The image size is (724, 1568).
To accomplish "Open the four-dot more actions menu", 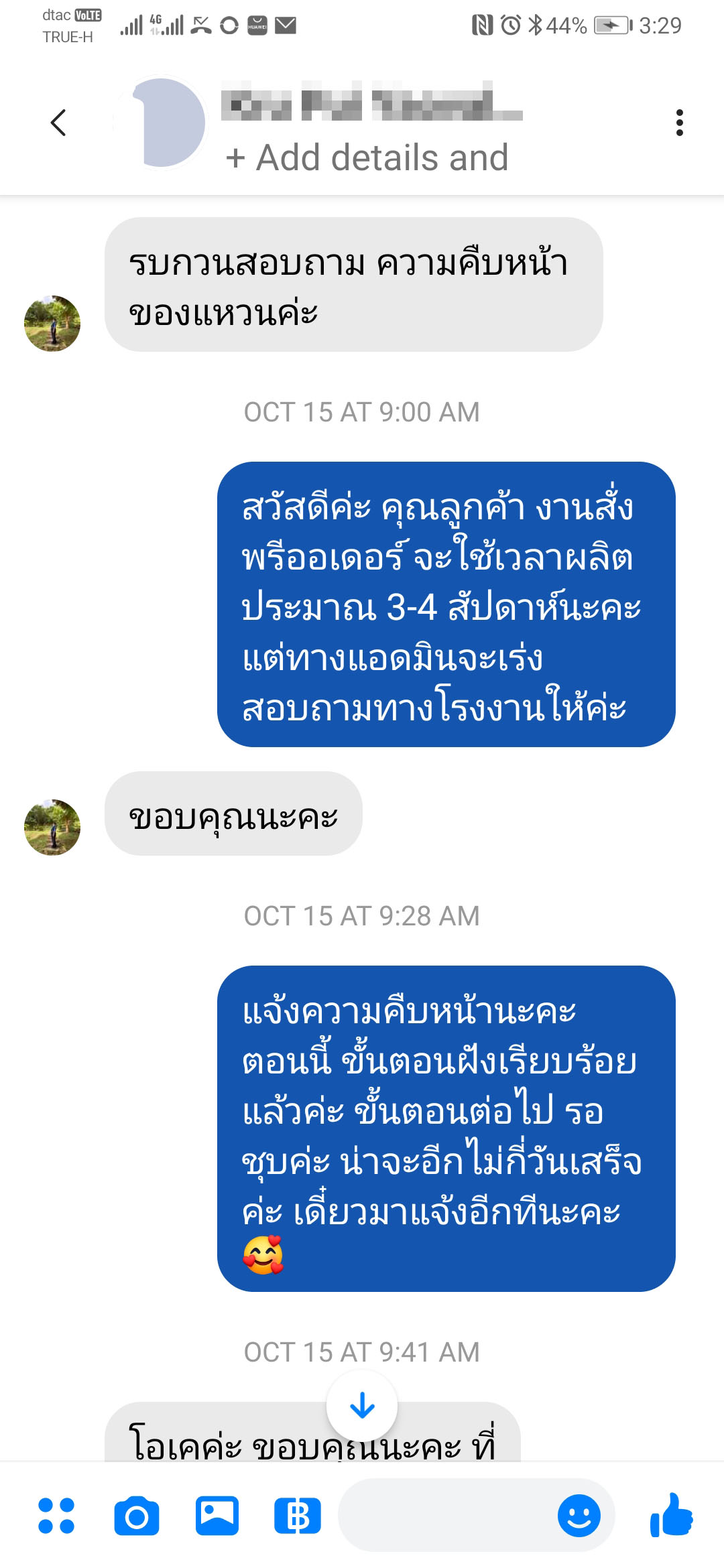I will coord(56,1516).
